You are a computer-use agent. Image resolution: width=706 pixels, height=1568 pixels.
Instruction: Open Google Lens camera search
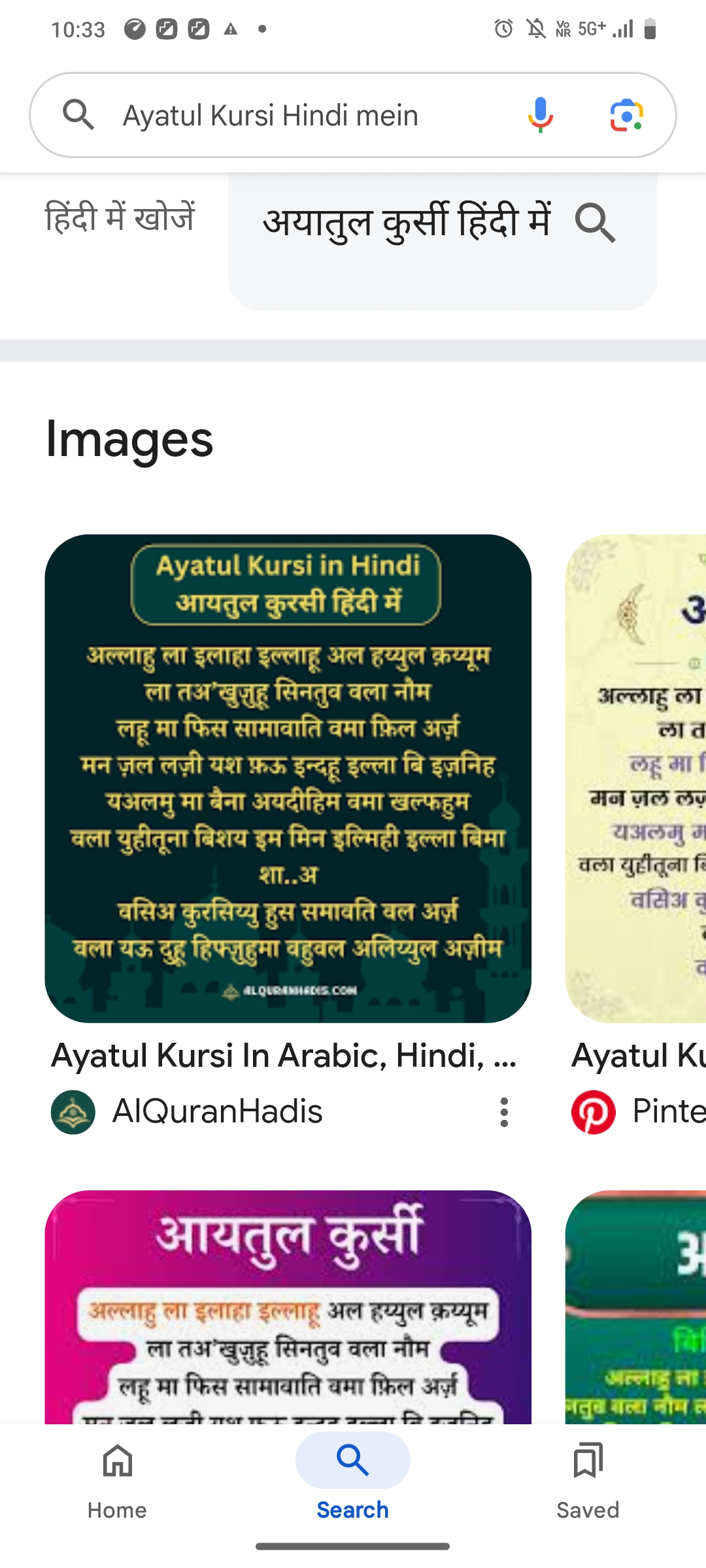click(x=626, y=115)
